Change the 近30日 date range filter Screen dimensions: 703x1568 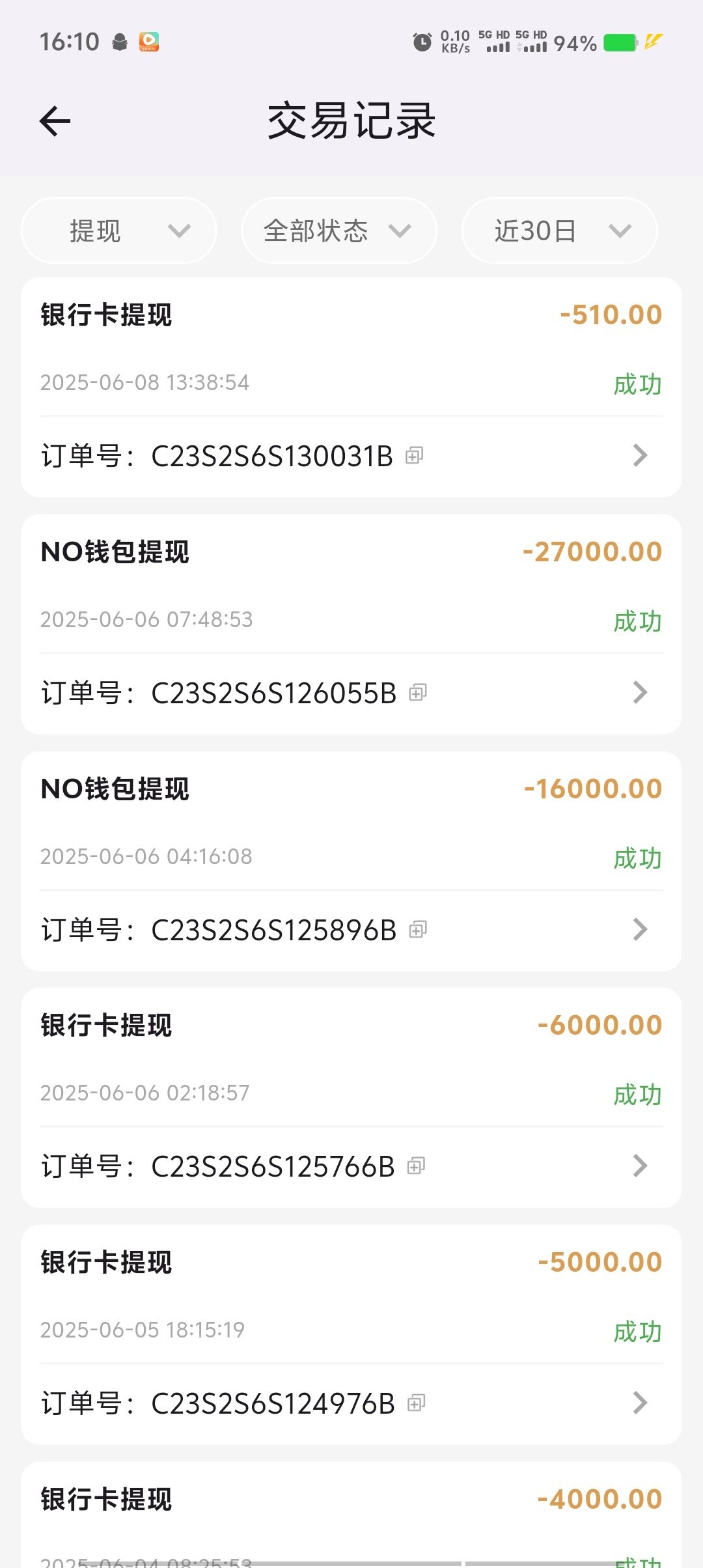[x=559, y=231]
